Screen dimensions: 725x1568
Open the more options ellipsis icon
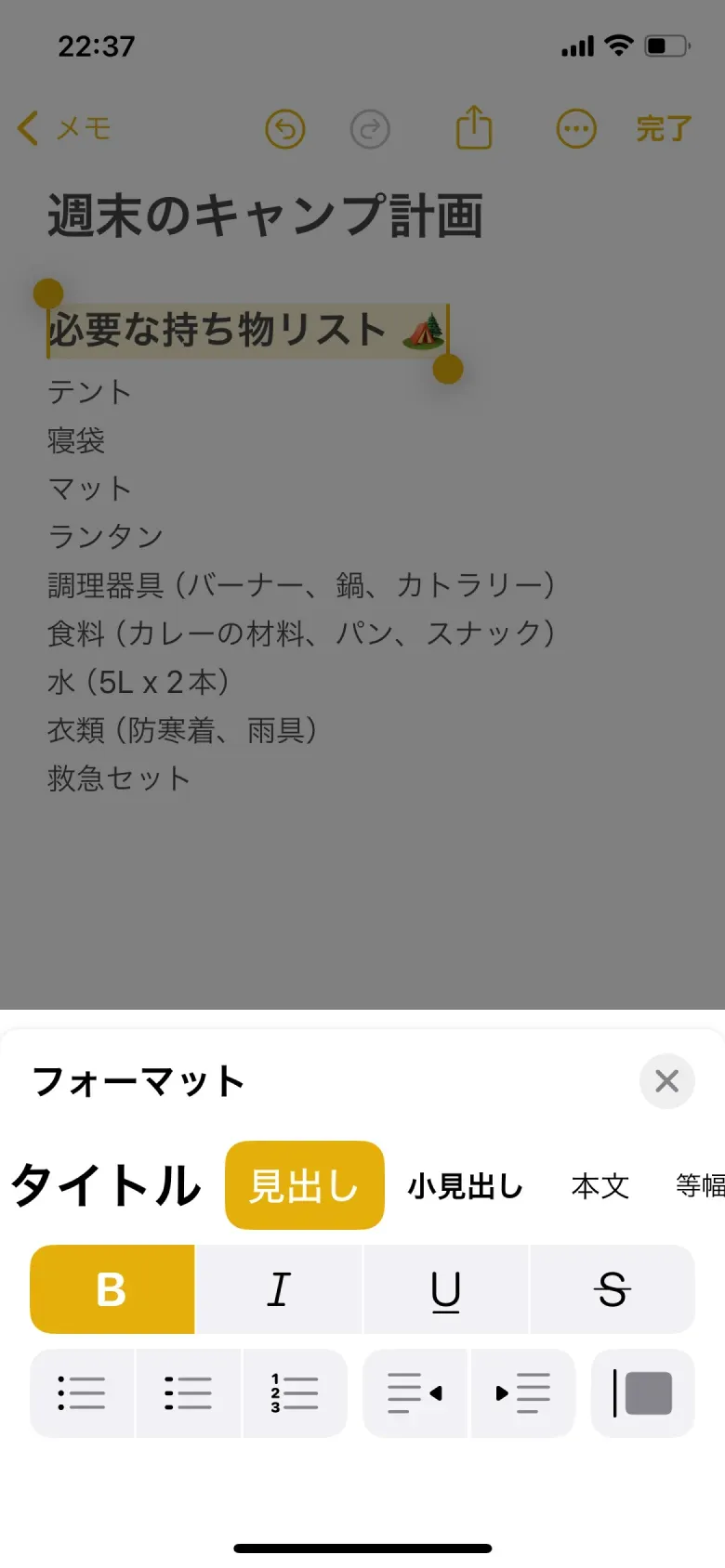pyautogui.click(x=576, y=129)
